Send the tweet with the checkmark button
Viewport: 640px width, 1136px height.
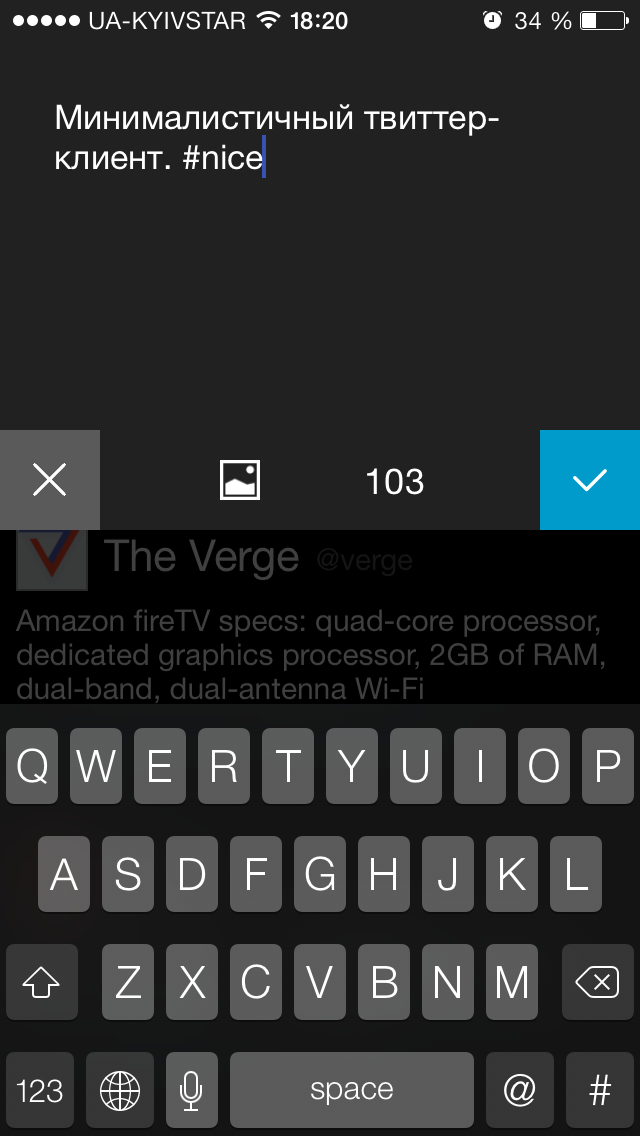tap(590, 480)
